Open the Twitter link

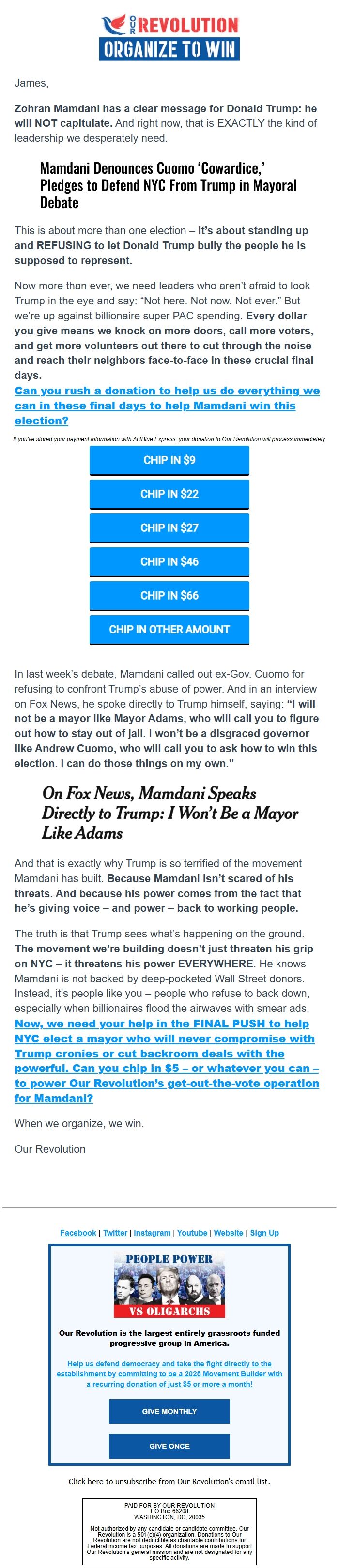(115, 1233)
